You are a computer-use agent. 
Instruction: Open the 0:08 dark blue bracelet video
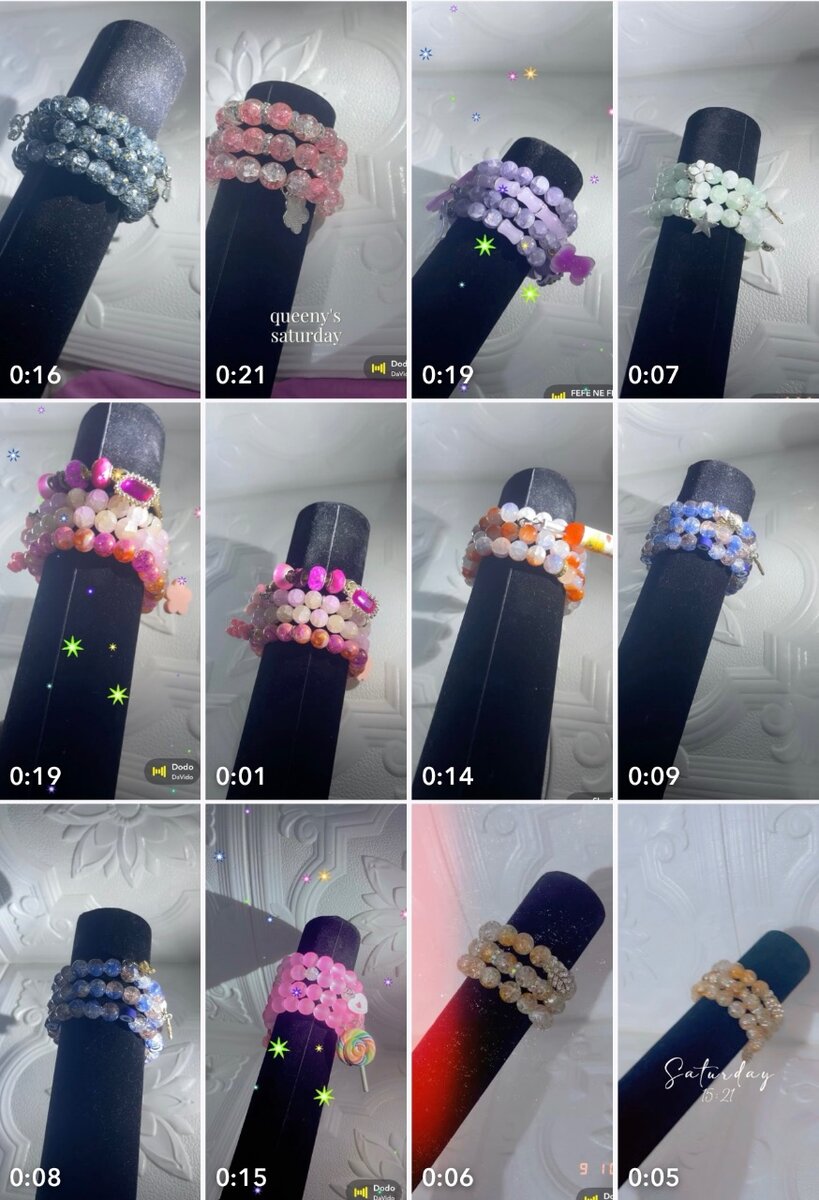pyautogui.click(x=100, y=1000)
